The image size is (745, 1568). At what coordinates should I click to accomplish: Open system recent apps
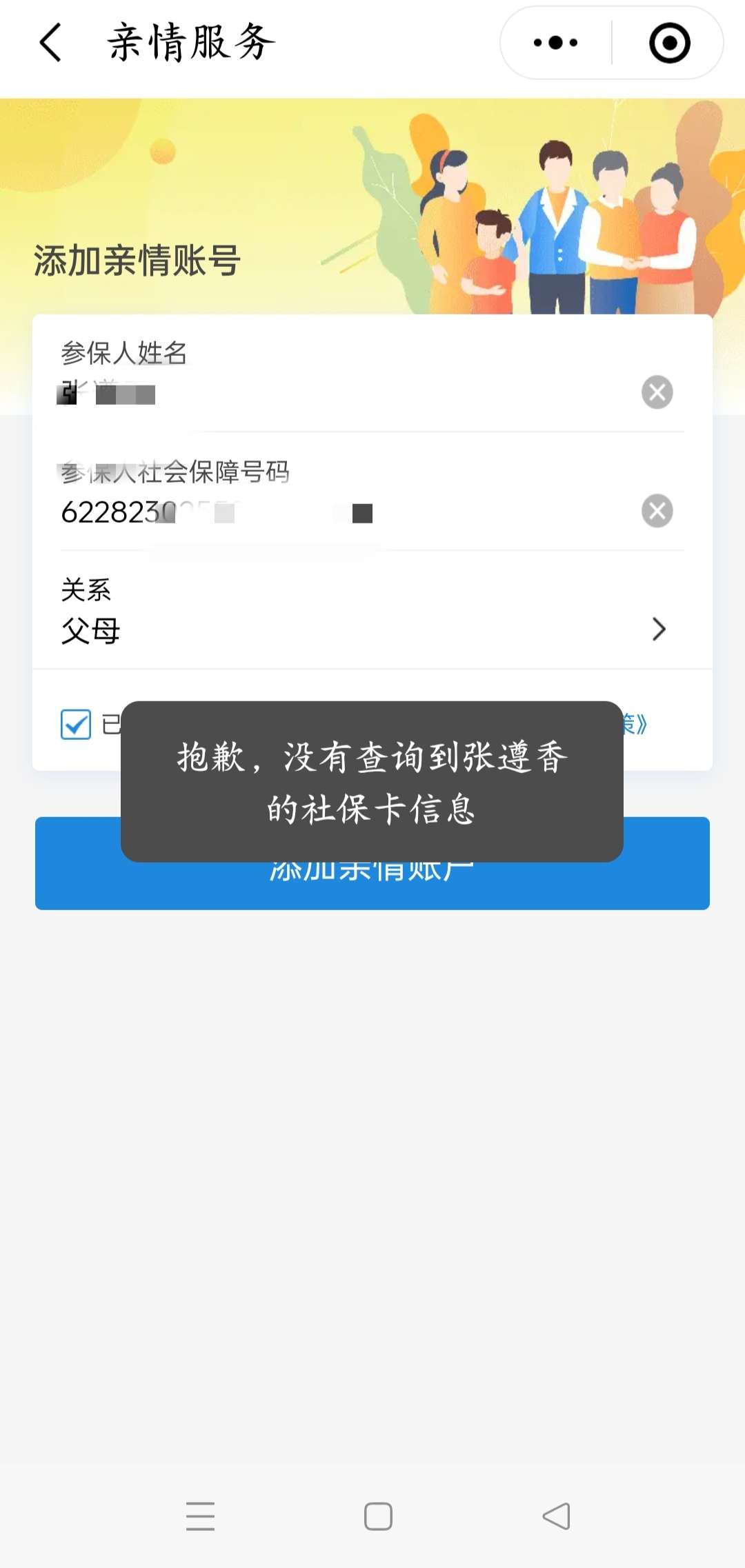(x=200, y=1516)
